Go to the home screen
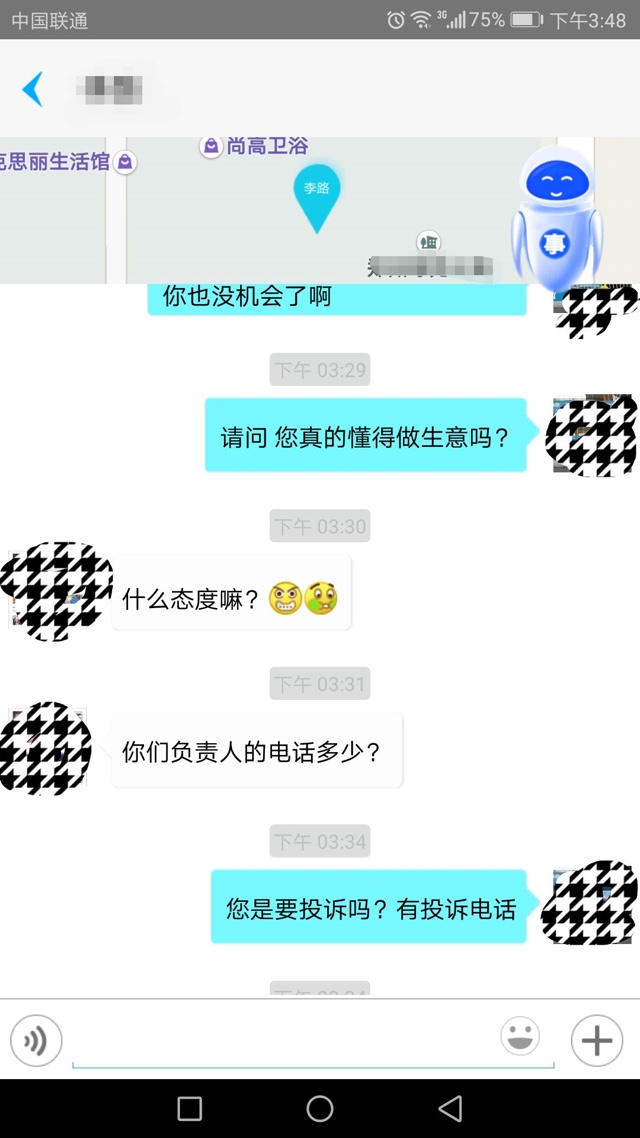640x1138 pixels. coord(320,1108)
